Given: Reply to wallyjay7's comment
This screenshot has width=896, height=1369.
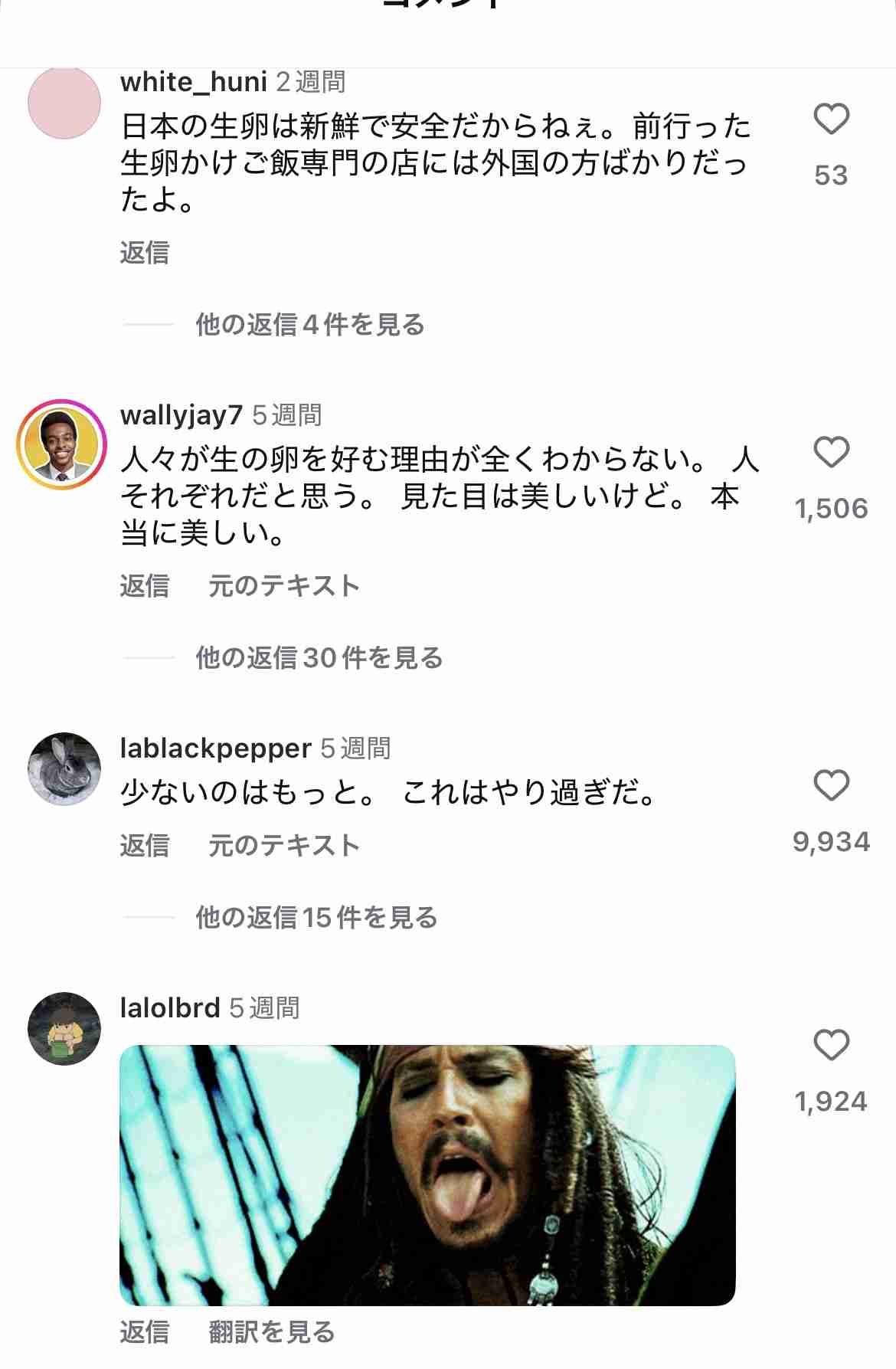Looking at the screenshot, I should tap(144, 586).
